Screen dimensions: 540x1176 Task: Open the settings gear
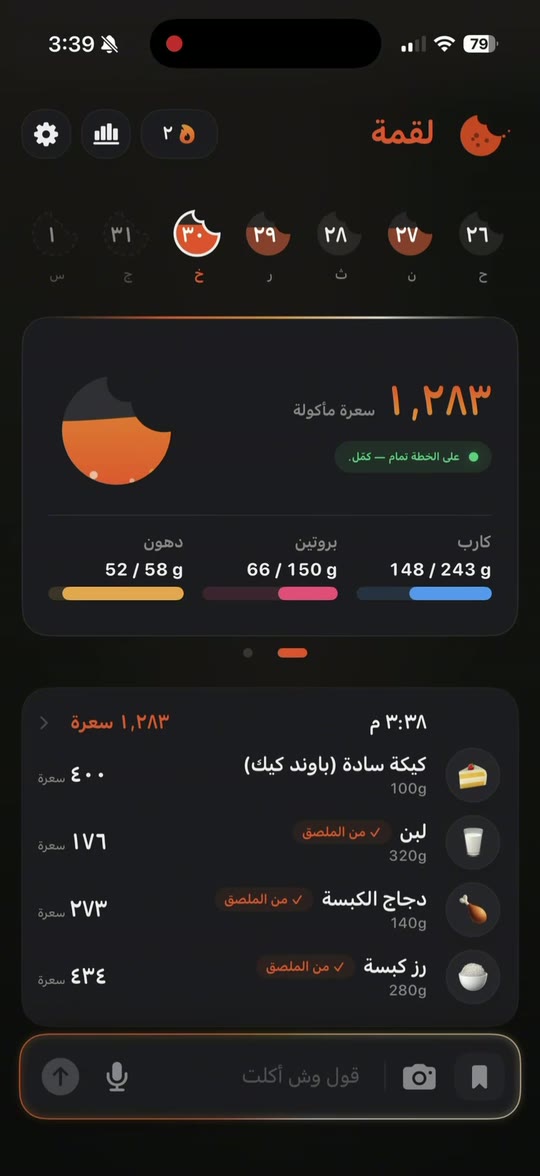point(46,134)
